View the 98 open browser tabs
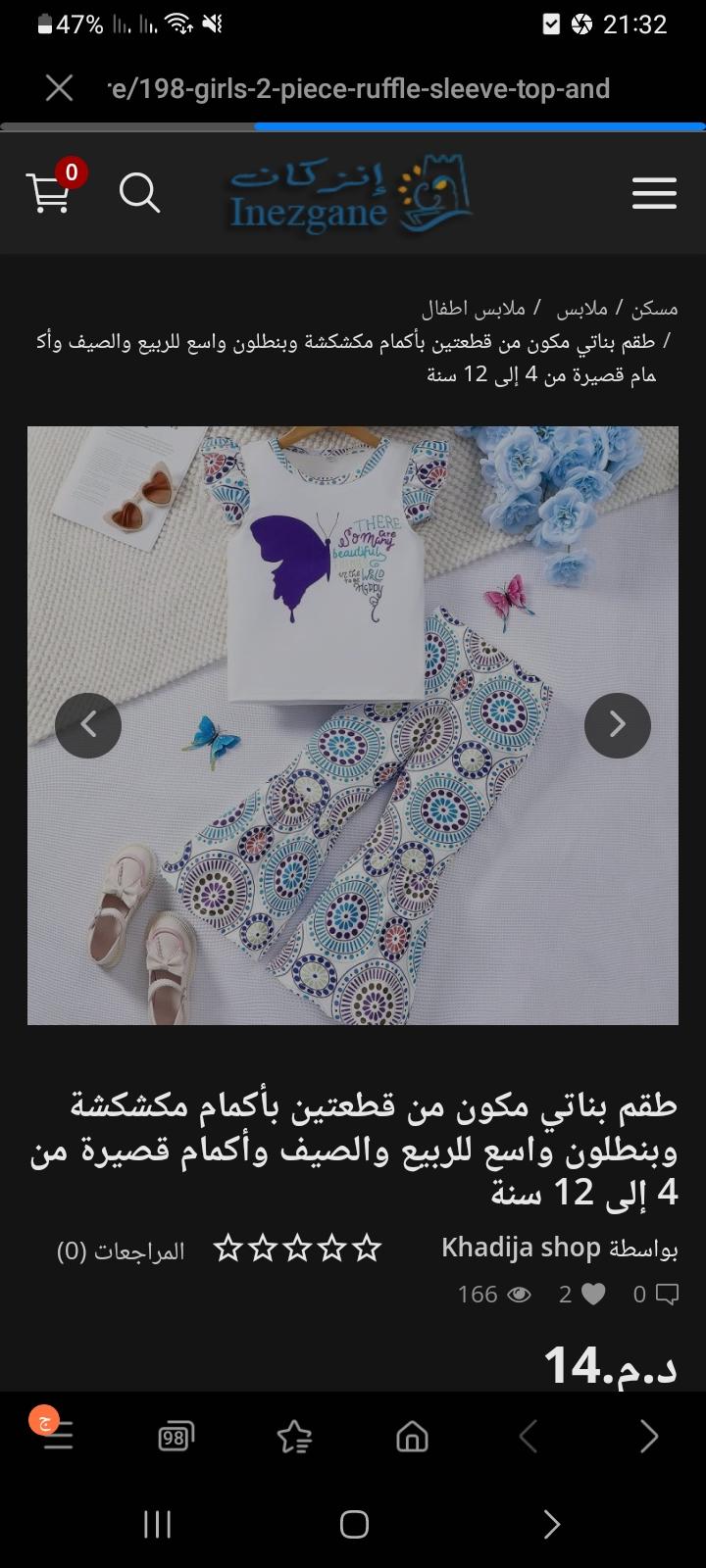 point(176,1438)
